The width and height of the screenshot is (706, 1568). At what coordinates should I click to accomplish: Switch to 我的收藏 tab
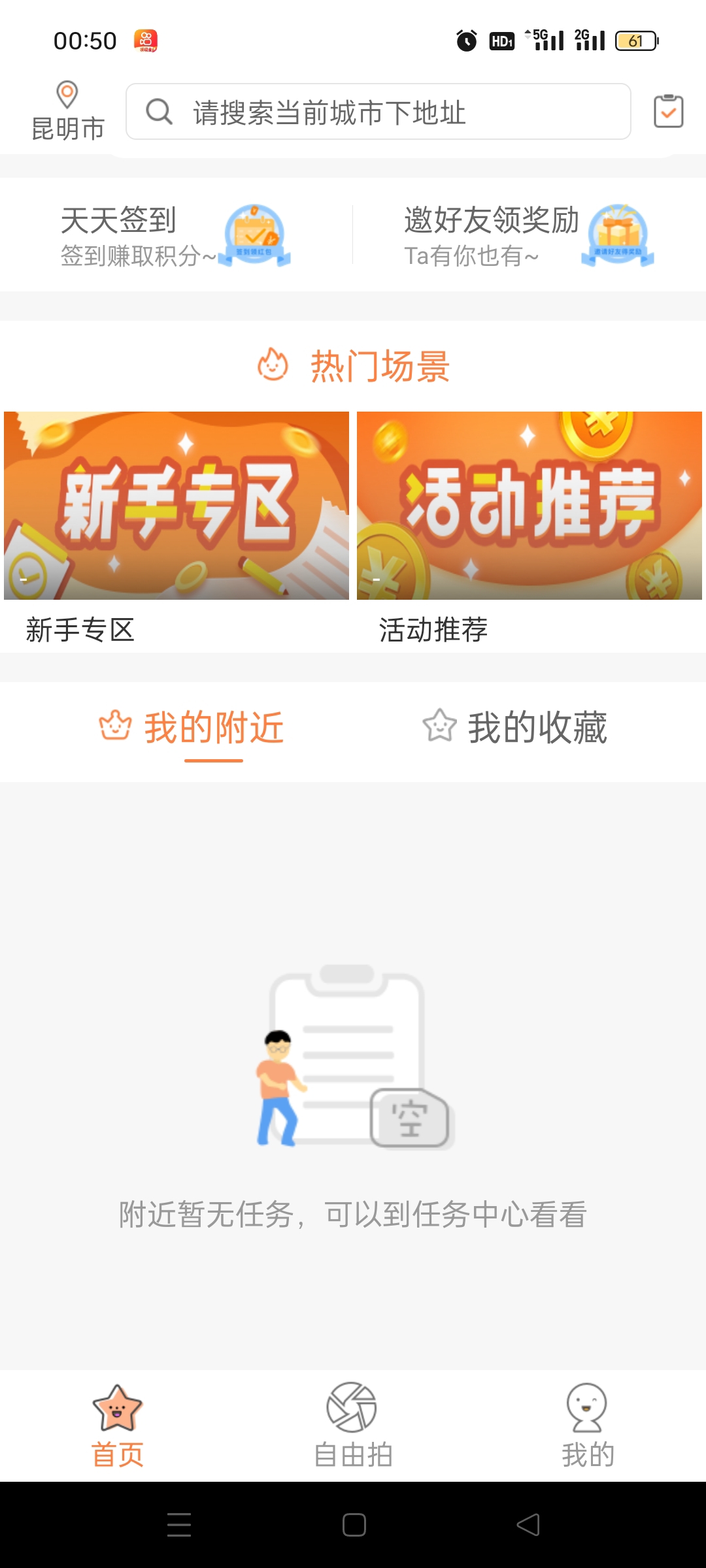click(x=515, y=728)
